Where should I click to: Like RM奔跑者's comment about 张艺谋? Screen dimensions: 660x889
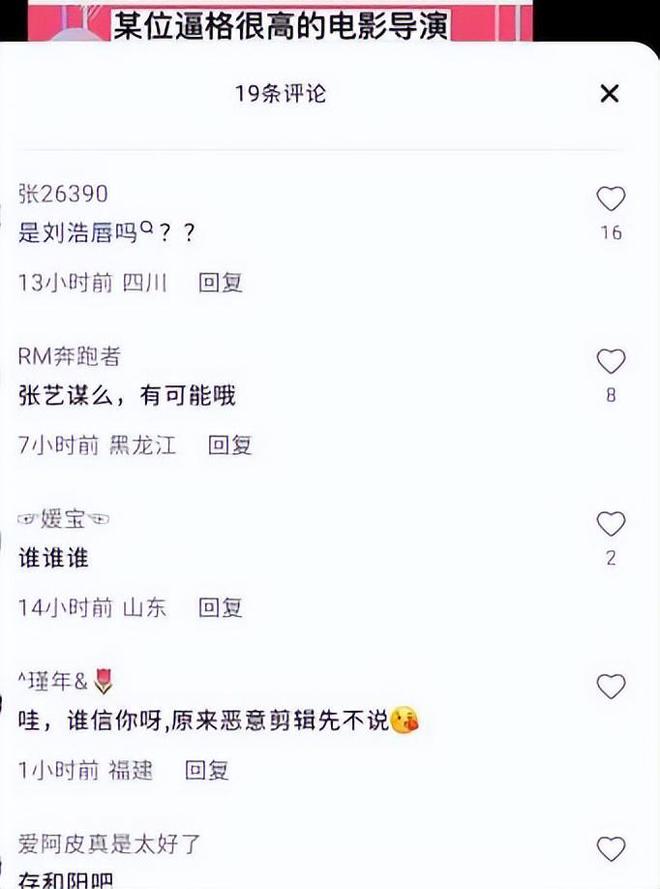610,362
